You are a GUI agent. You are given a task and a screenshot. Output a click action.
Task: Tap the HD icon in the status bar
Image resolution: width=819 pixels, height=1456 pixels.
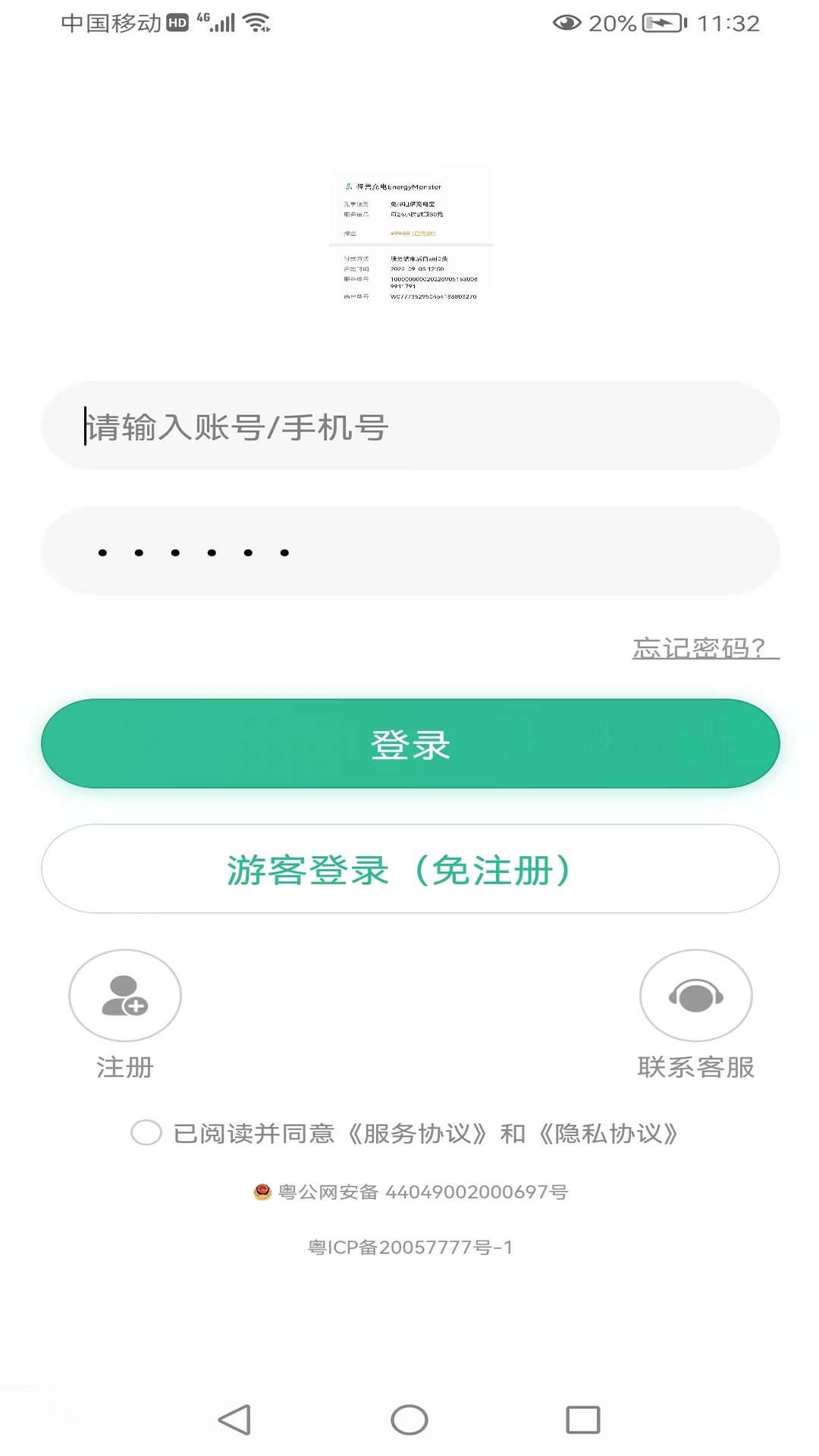pos(176,22)
